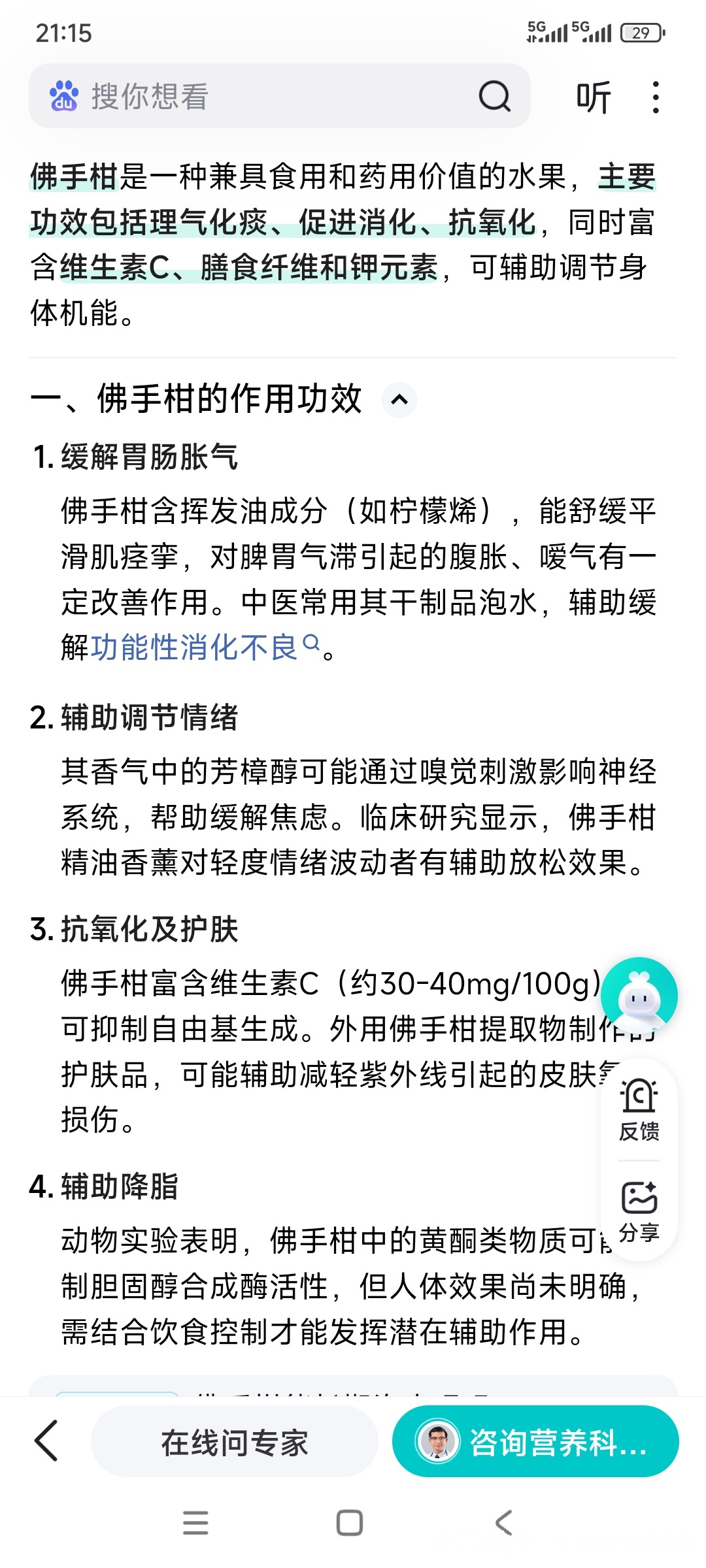706x1568 pixels.
Task: Tap the magnifier search icon
Action: pyautogui.click(x=494, y=97)
